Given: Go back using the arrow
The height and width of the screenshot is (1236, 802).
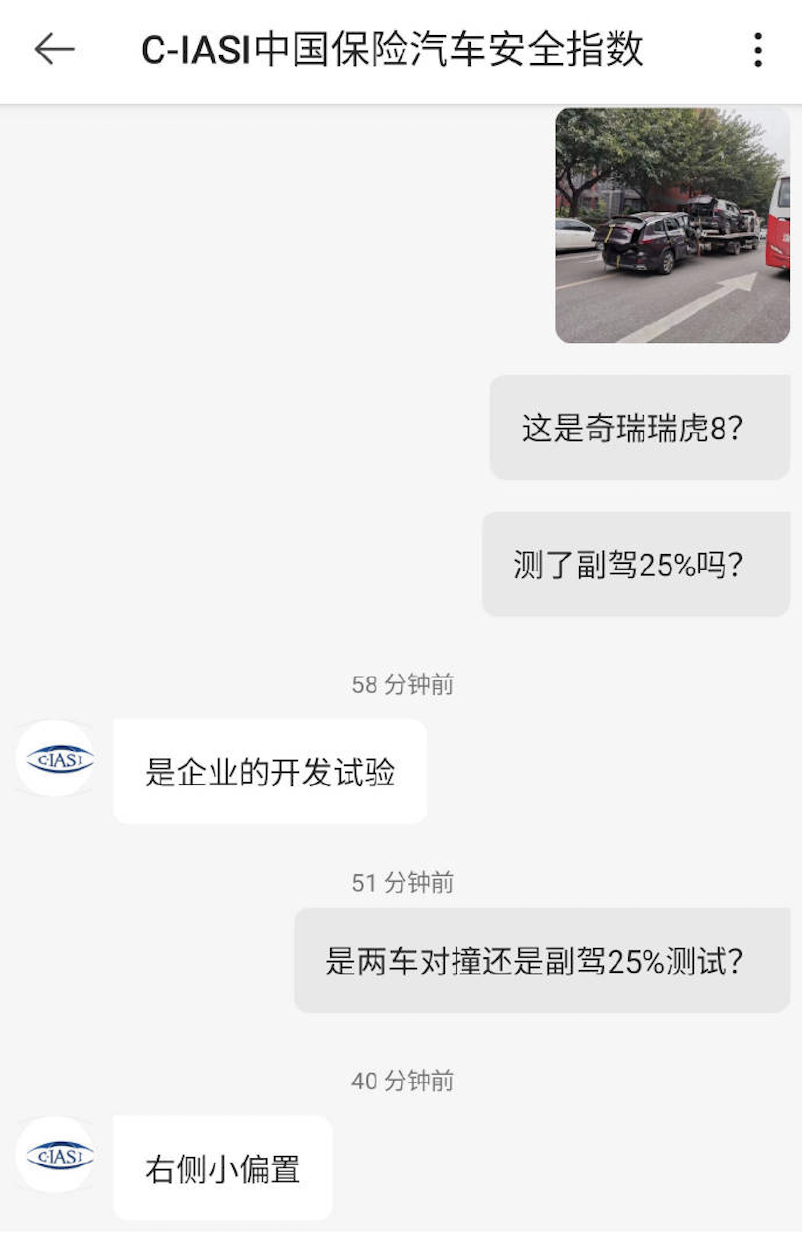Looking at the screenshot, I should pos(54,49).
